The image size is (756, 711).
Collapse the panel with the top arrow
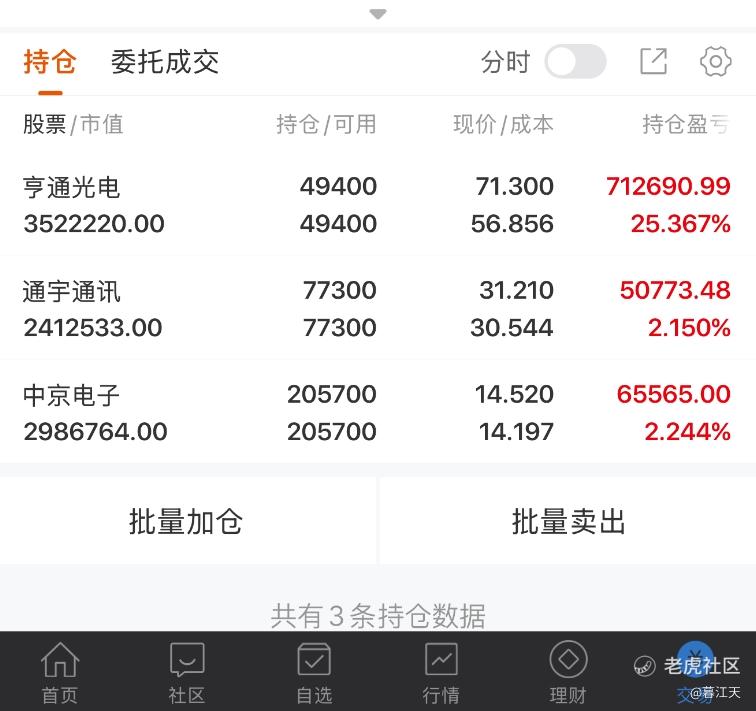point(378,14)
